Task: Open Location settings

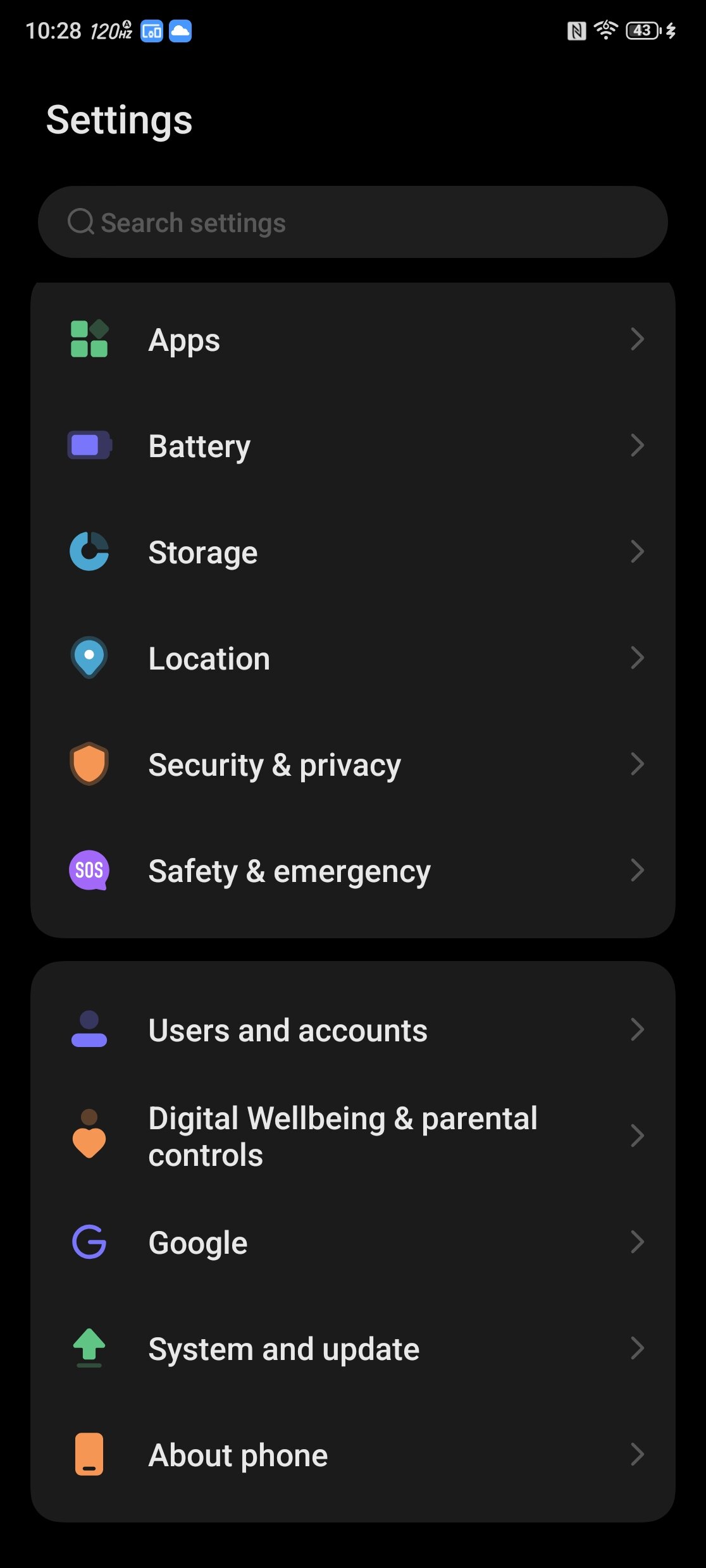Action: click(x=353, y=658)
